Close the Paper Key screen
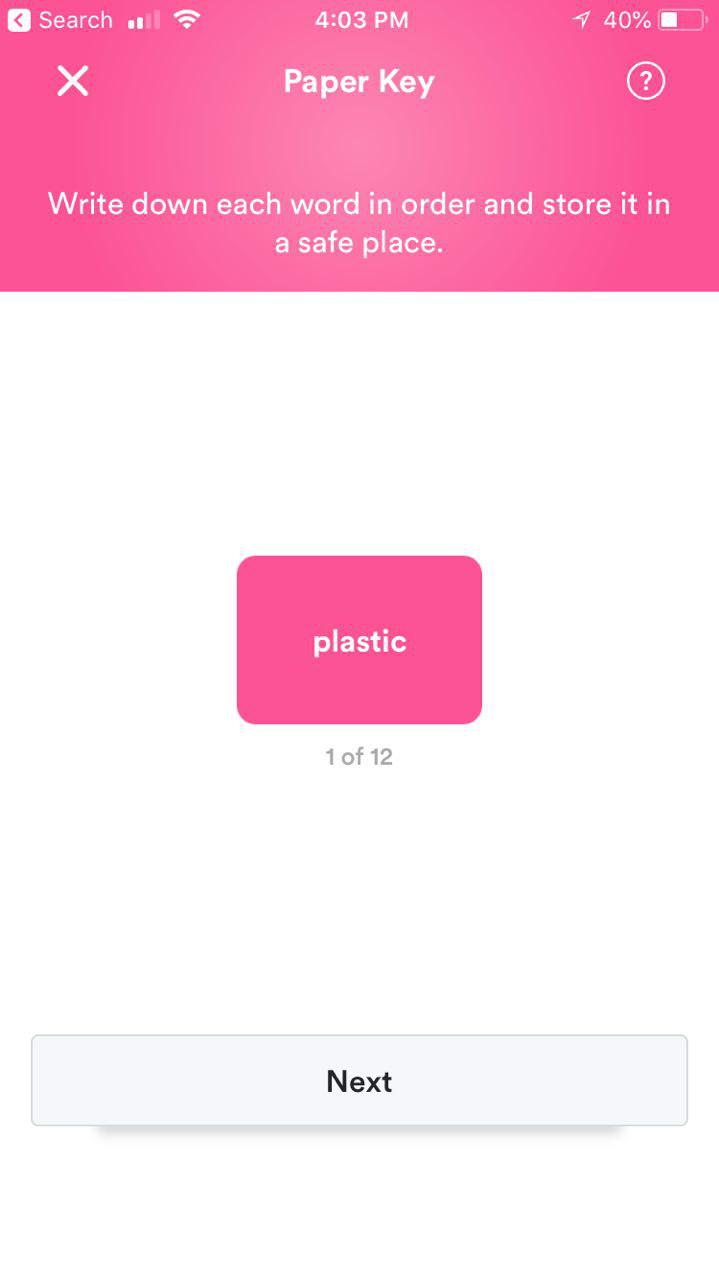Viewport: 719px width, 1280px height. 73,81
